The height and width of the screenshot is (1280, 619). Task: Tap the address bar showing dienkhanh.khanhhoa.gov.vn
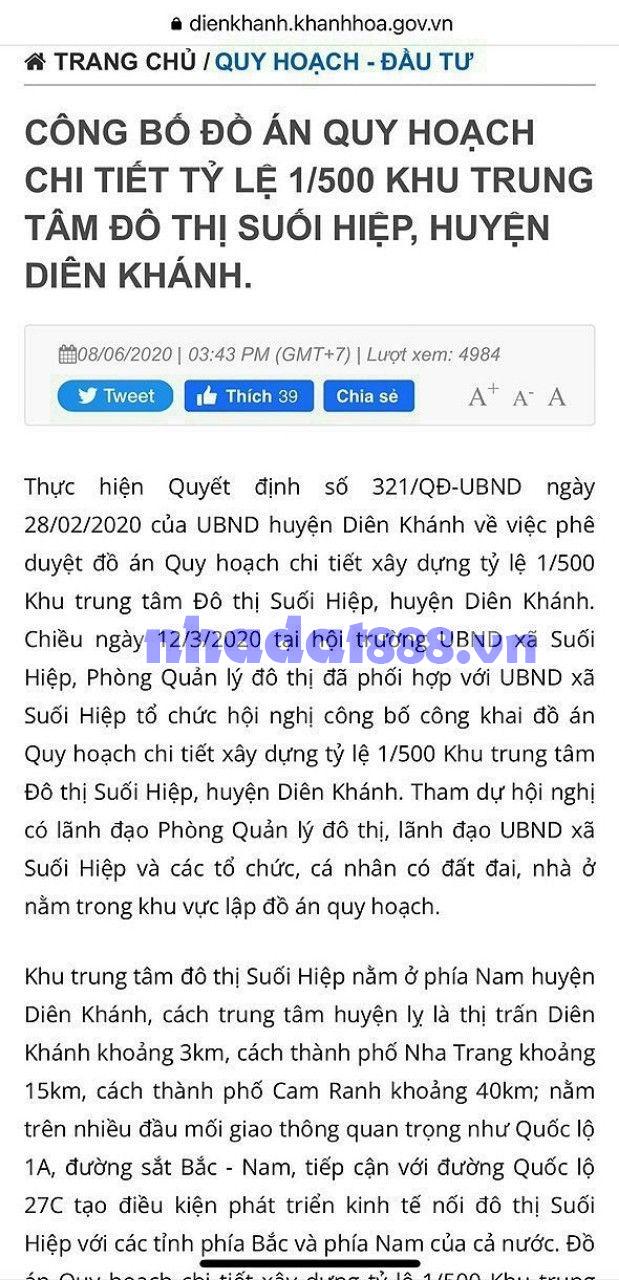pyautogui.click(x=312, y=23)
